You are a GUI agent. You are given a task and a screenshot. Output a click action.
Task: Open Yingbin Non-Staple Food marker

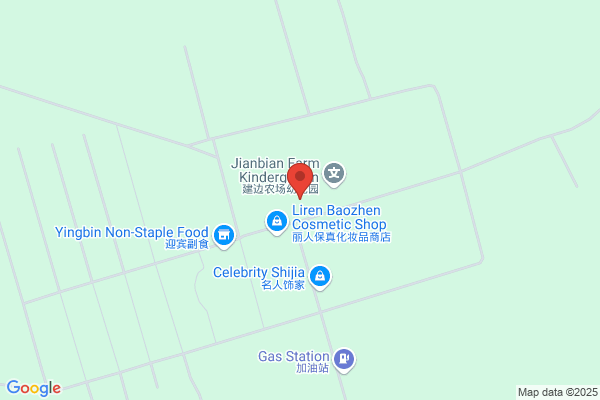click(224, 235)
